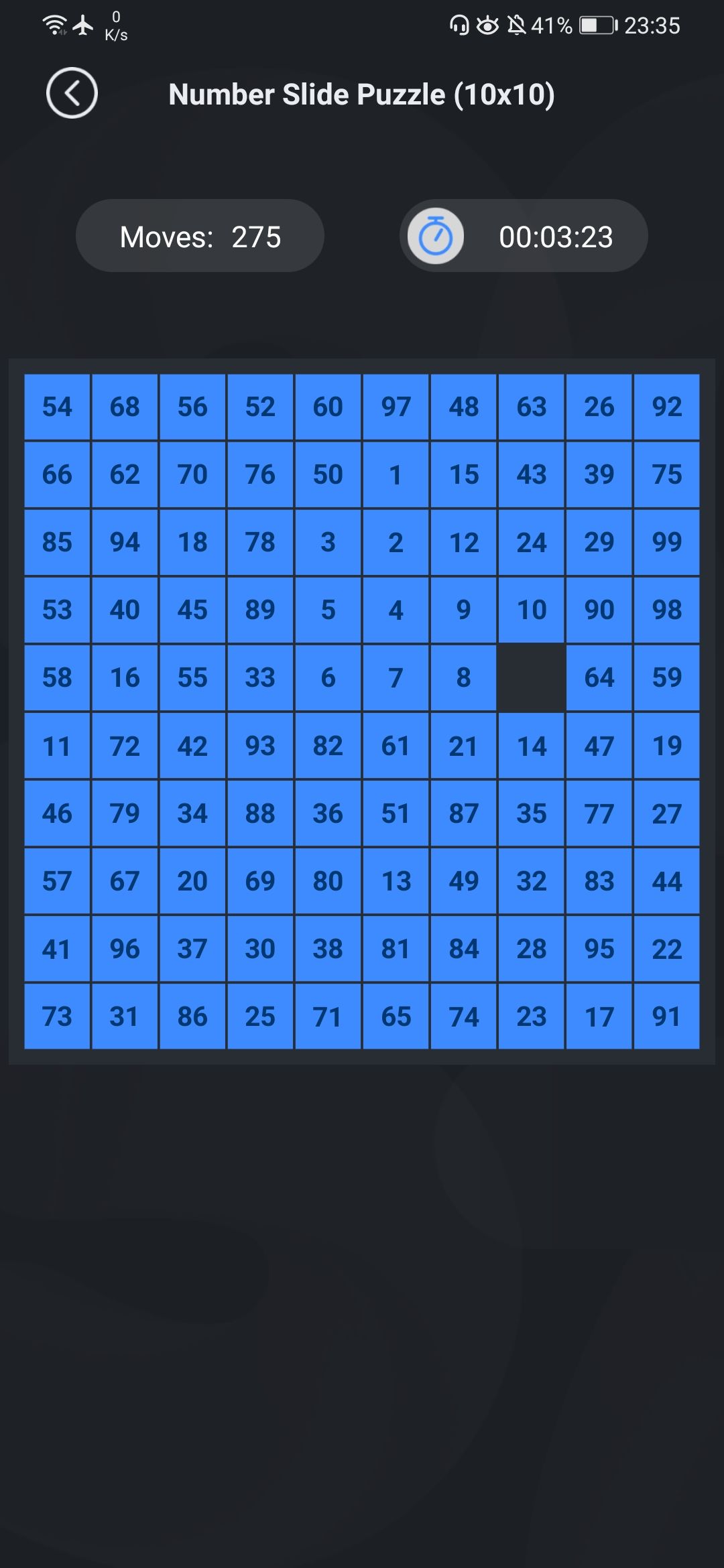Slide tile 64 into the empty space

(599, 678)
